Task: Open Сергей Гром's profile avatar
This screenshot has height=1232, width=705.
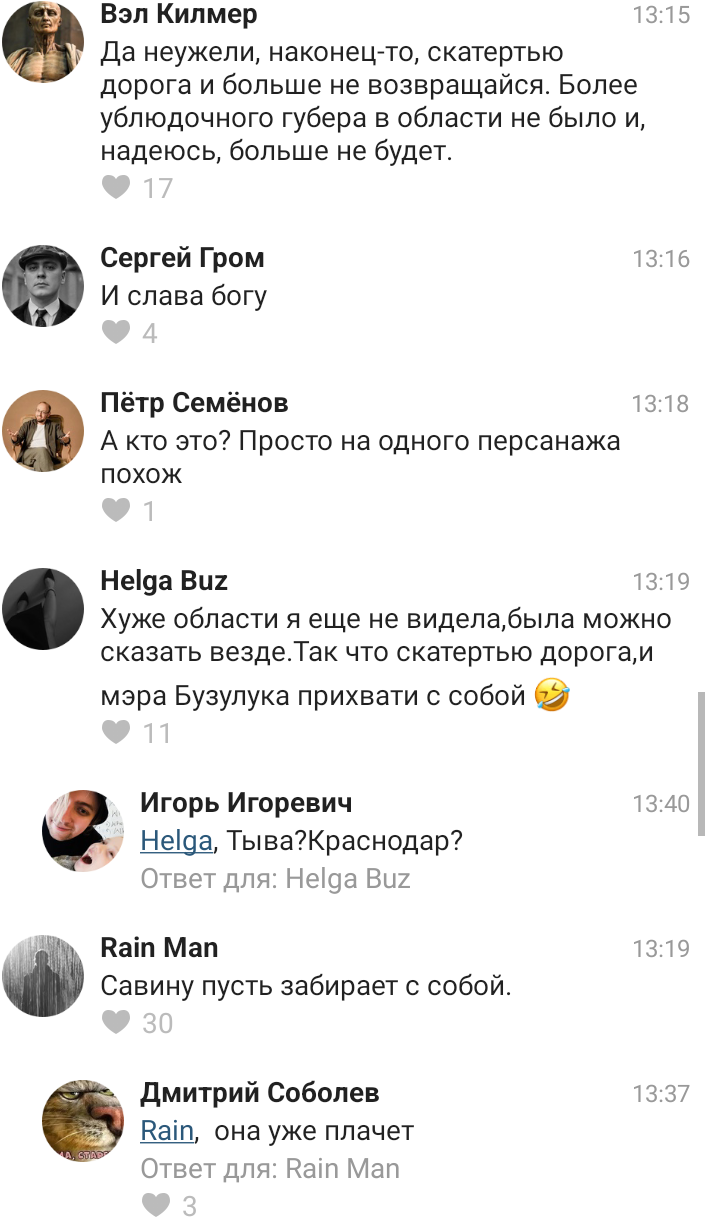Action: [x=43, y=285]
